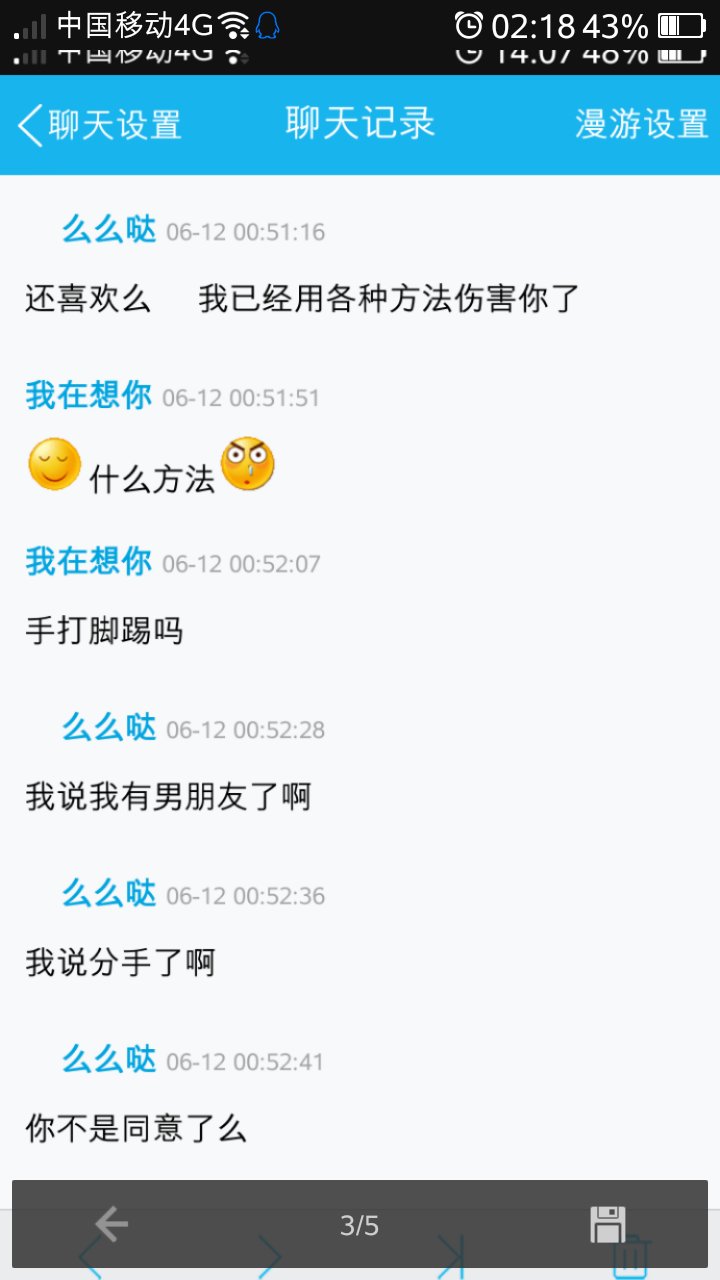This screenshot has height=1280, width=720.
Task: Tap the nickname 我在想你
Action: [x=87, y=395]
